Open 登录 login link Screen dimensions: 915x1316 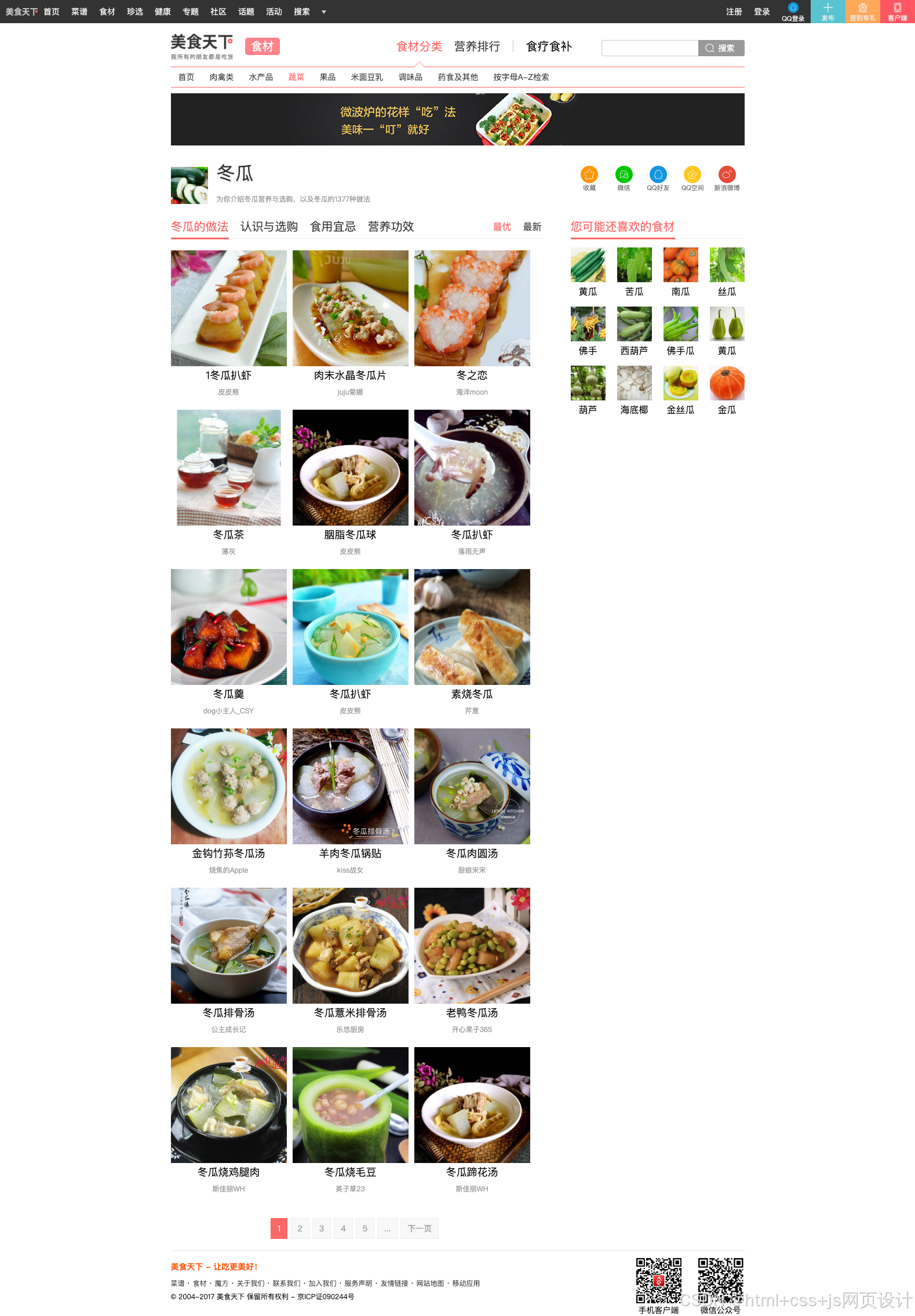(x=761, y=12)
